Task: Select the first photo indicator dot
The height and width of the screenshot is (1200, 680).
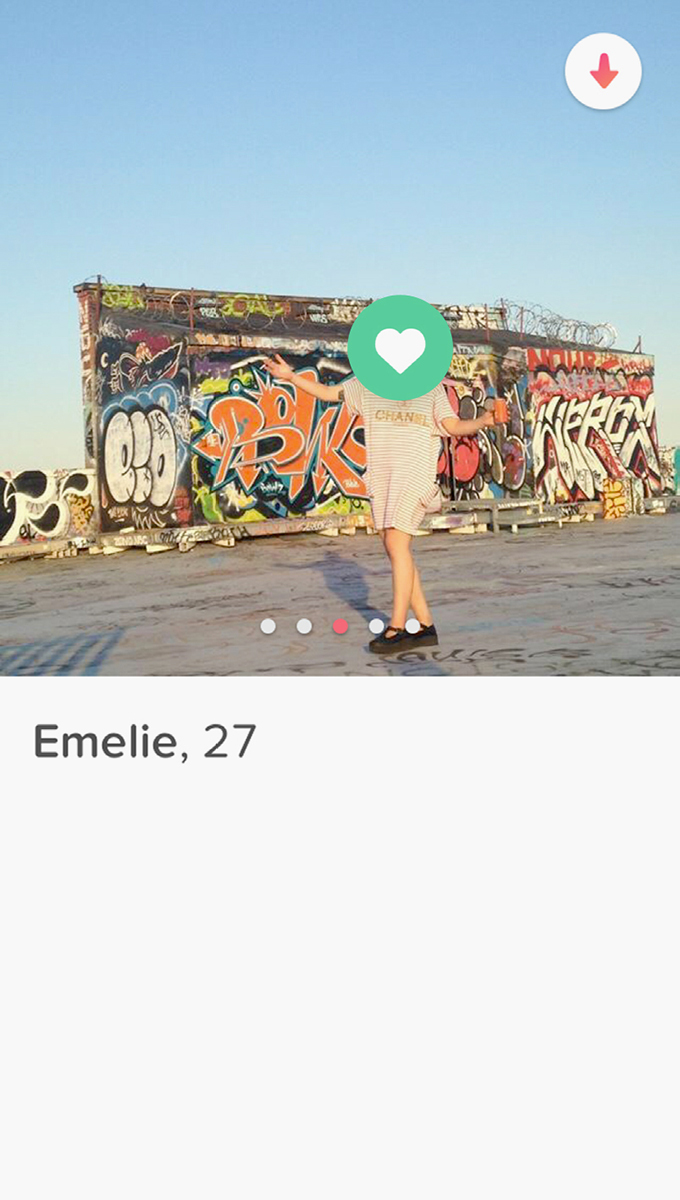Action: 268,626
